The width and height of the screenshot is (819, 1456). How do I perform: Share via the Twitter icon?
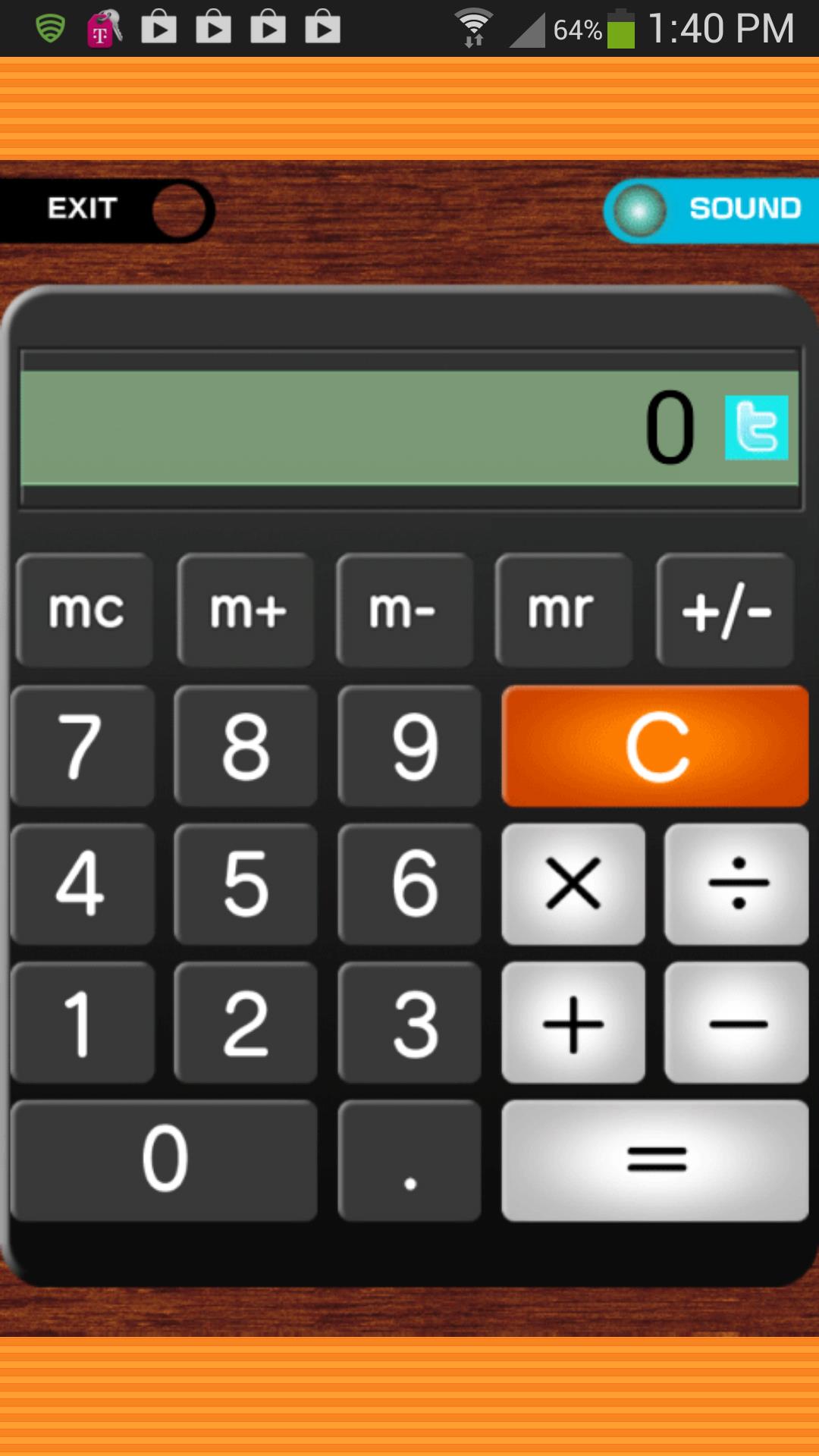click(756, 428)
